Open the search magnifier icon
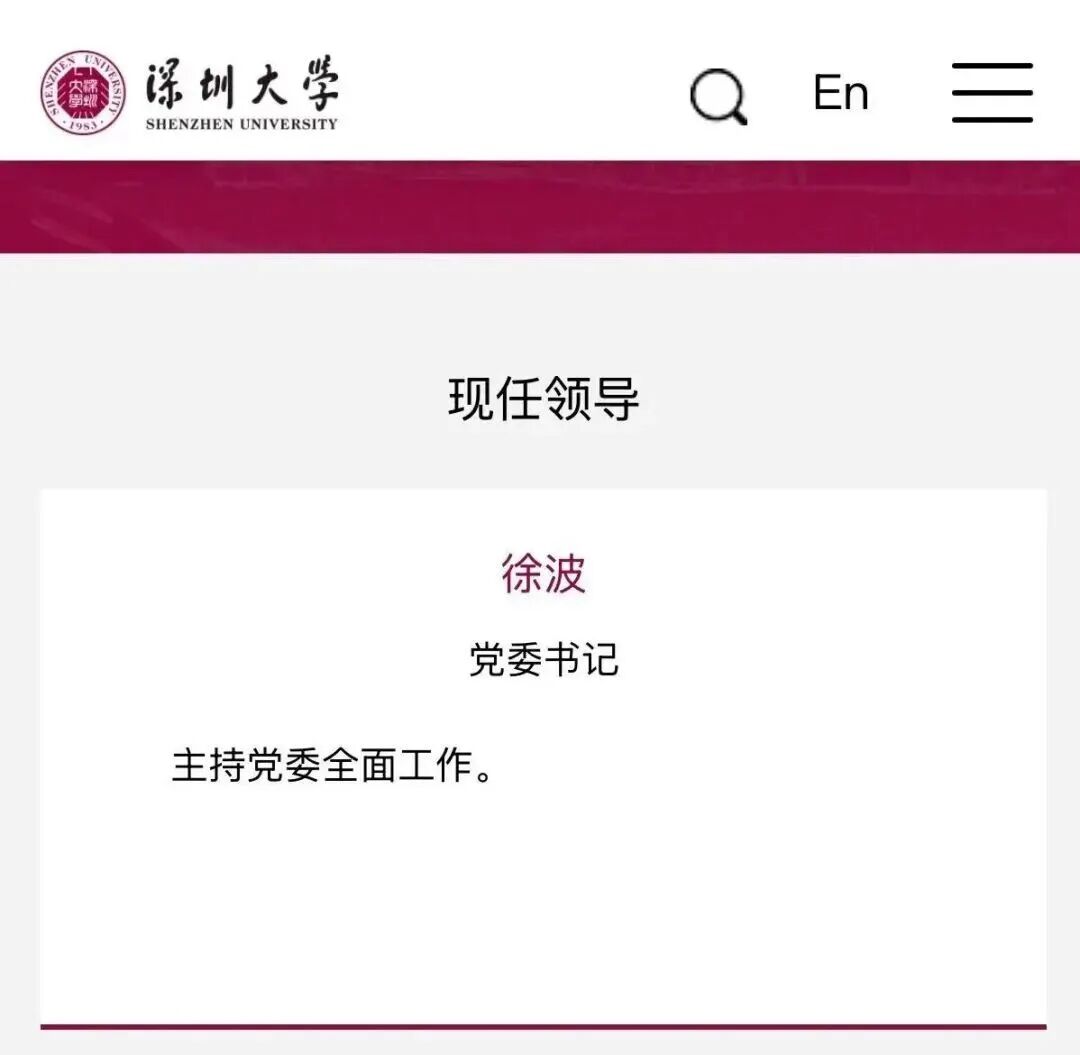Image resolution: width=1080 pixels, height=1055 pixels. click(x=718, y=96)
